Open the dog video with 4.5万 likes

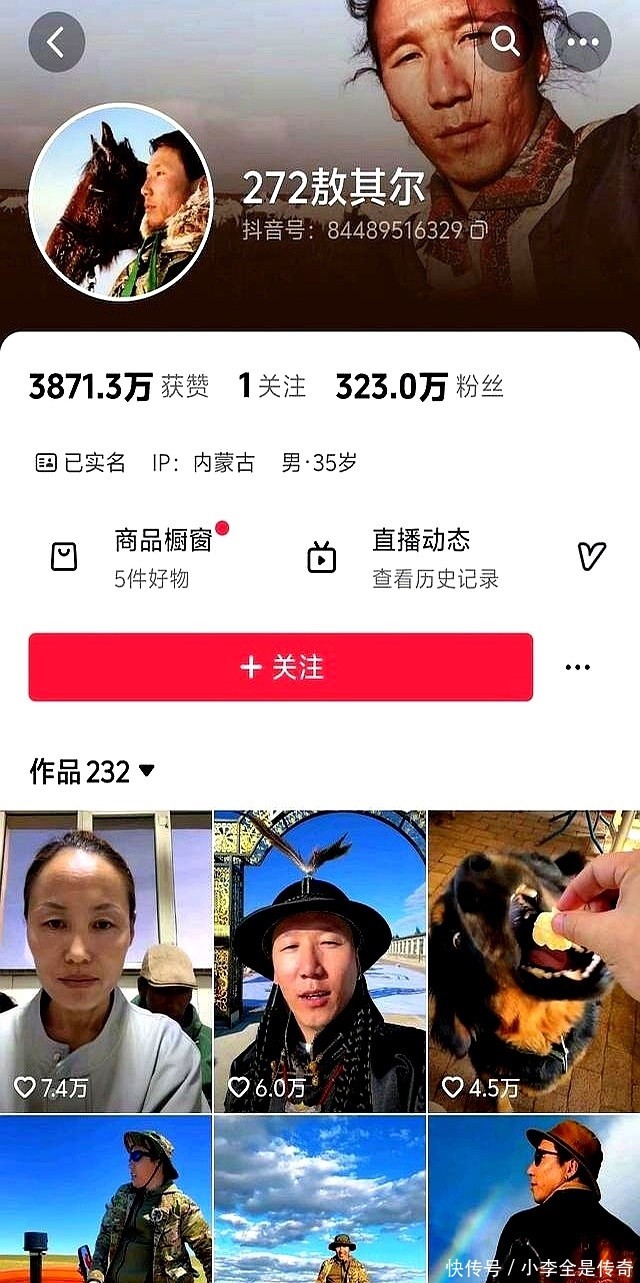(534, 960)
